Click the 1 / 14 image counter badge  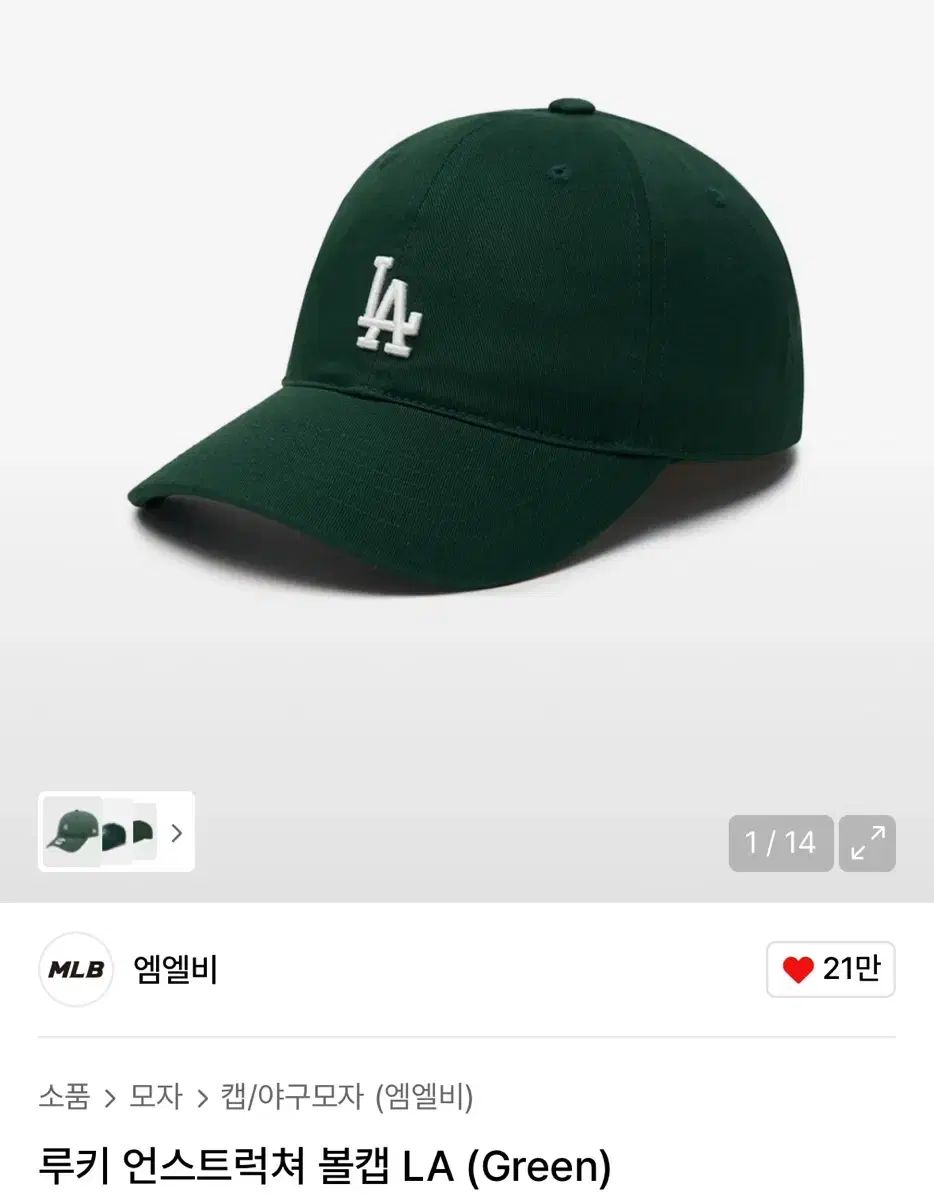(782, 842)
